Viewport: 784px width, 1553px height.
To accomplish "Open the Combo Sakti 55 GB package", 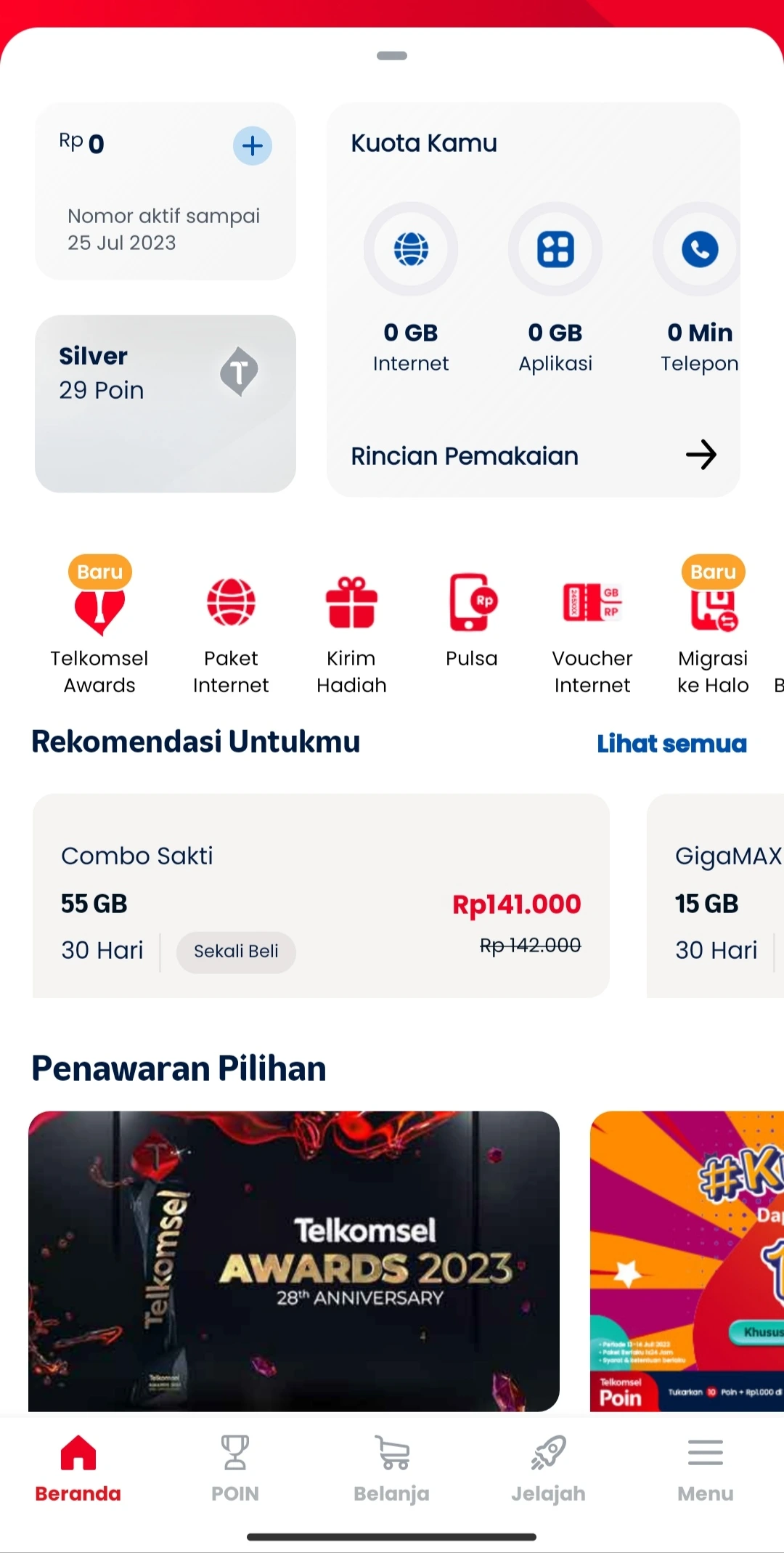I will click(321, 896).
